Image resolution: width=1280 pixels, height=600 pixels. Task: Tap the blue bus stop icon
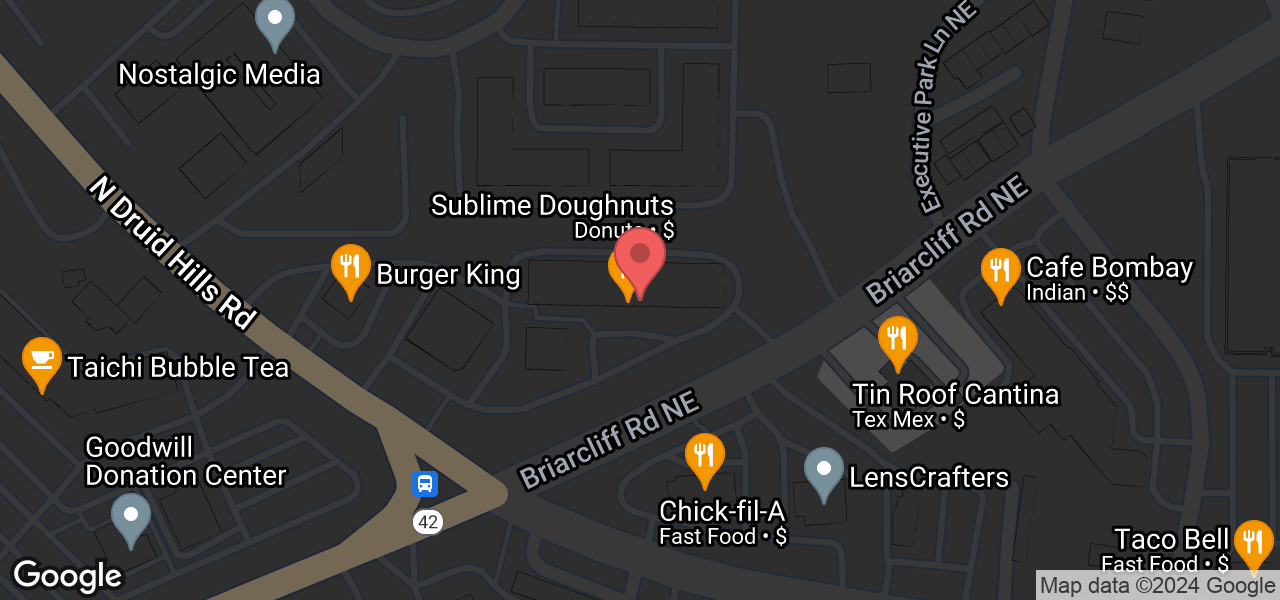click(425, 485)
